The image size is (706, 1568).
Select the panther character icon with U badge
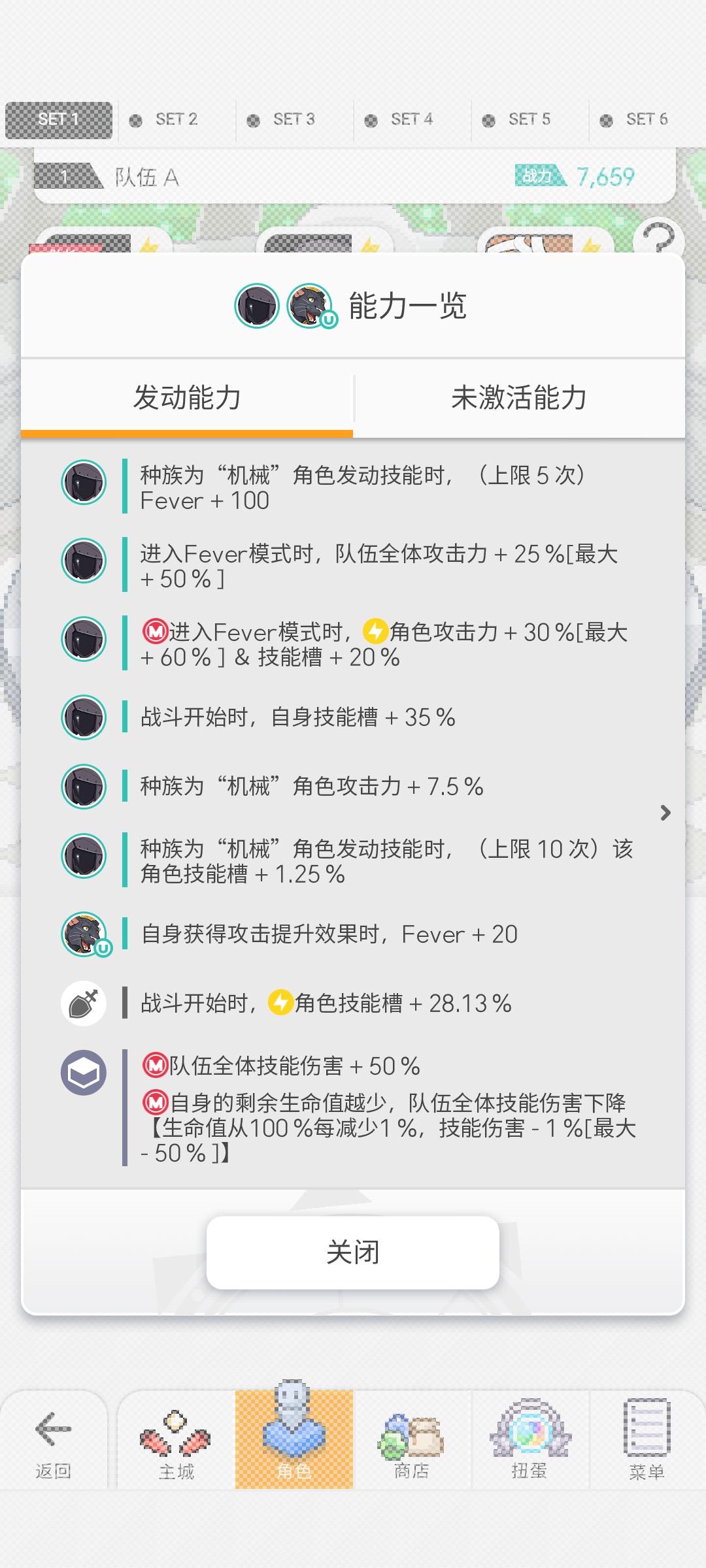[x=310, y=304]
